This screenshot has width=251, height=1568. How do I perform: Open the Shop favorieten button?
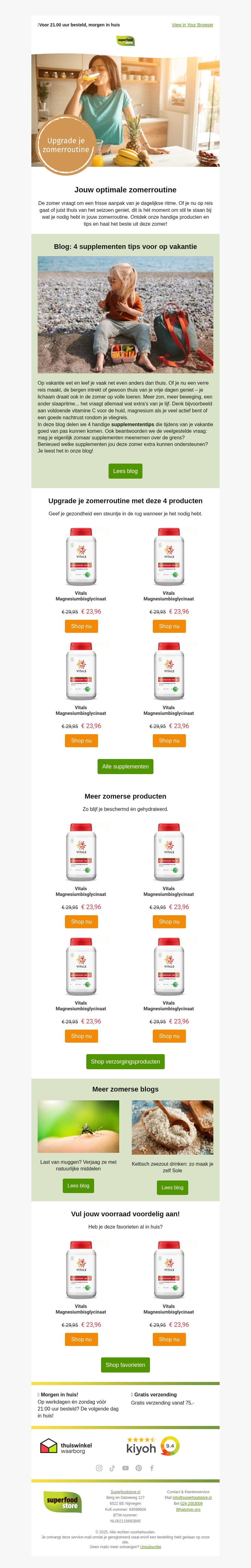point(125,1364)
